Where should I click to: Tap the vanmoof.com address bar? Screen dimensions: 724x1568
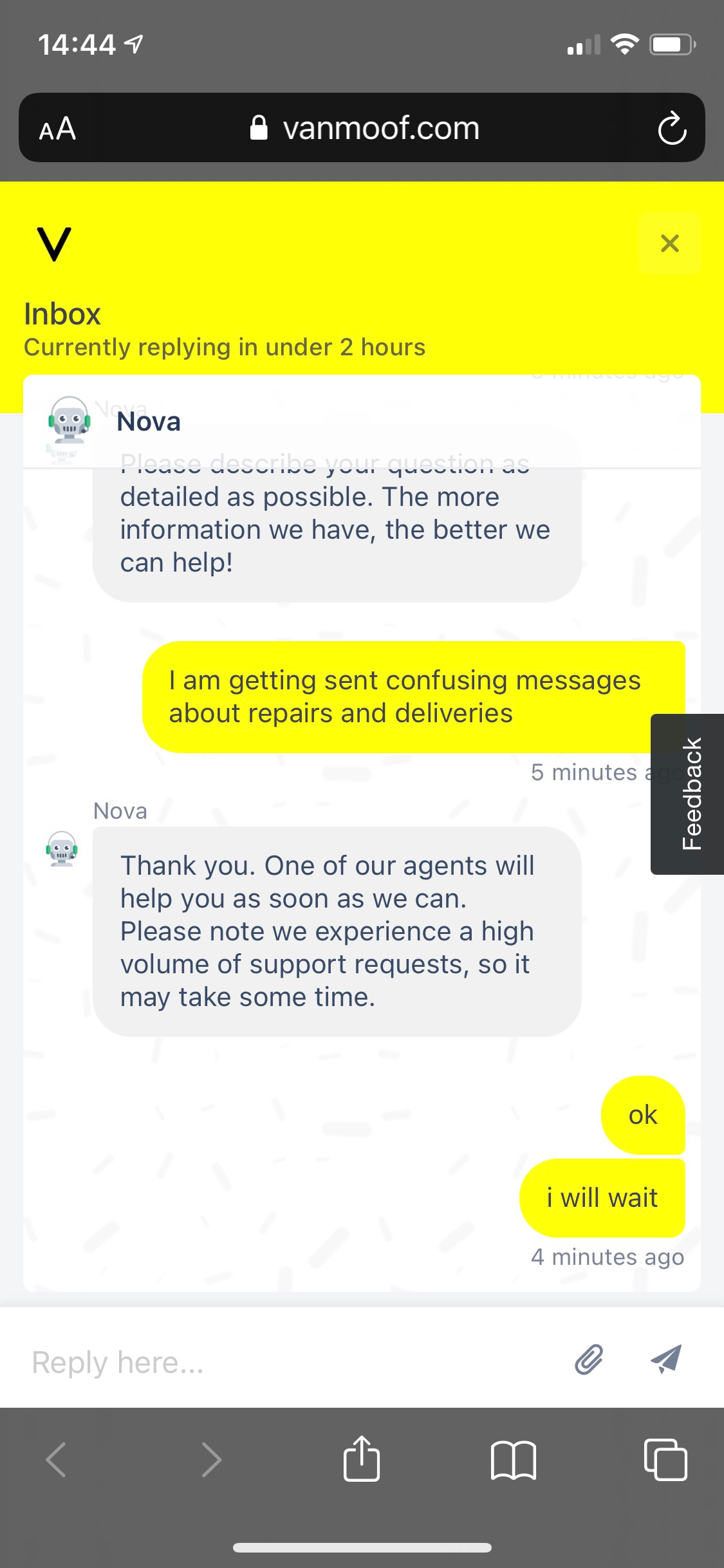[364, 129]
